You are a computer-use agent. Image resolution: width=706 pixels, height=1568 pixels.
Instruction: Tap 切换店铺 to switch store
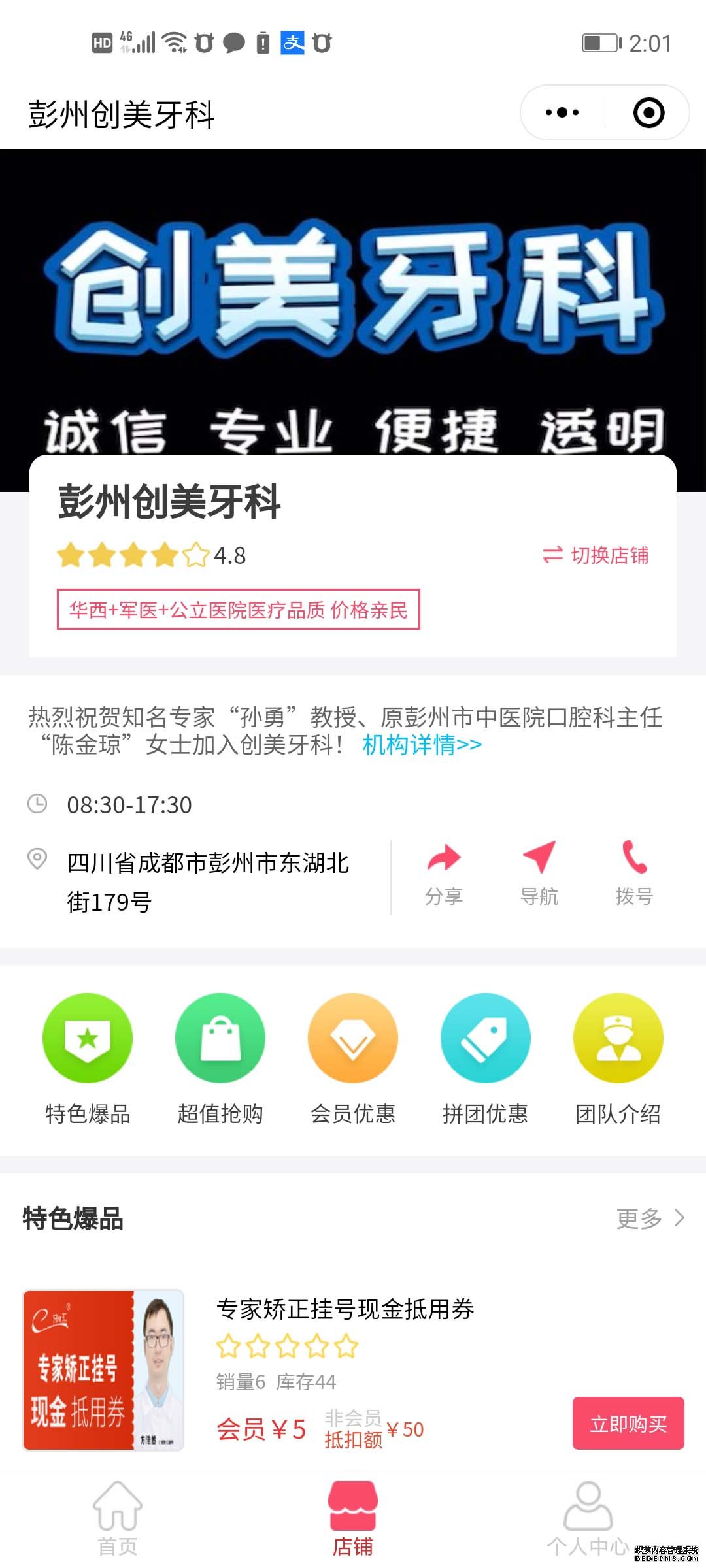(x=596, y=555)
